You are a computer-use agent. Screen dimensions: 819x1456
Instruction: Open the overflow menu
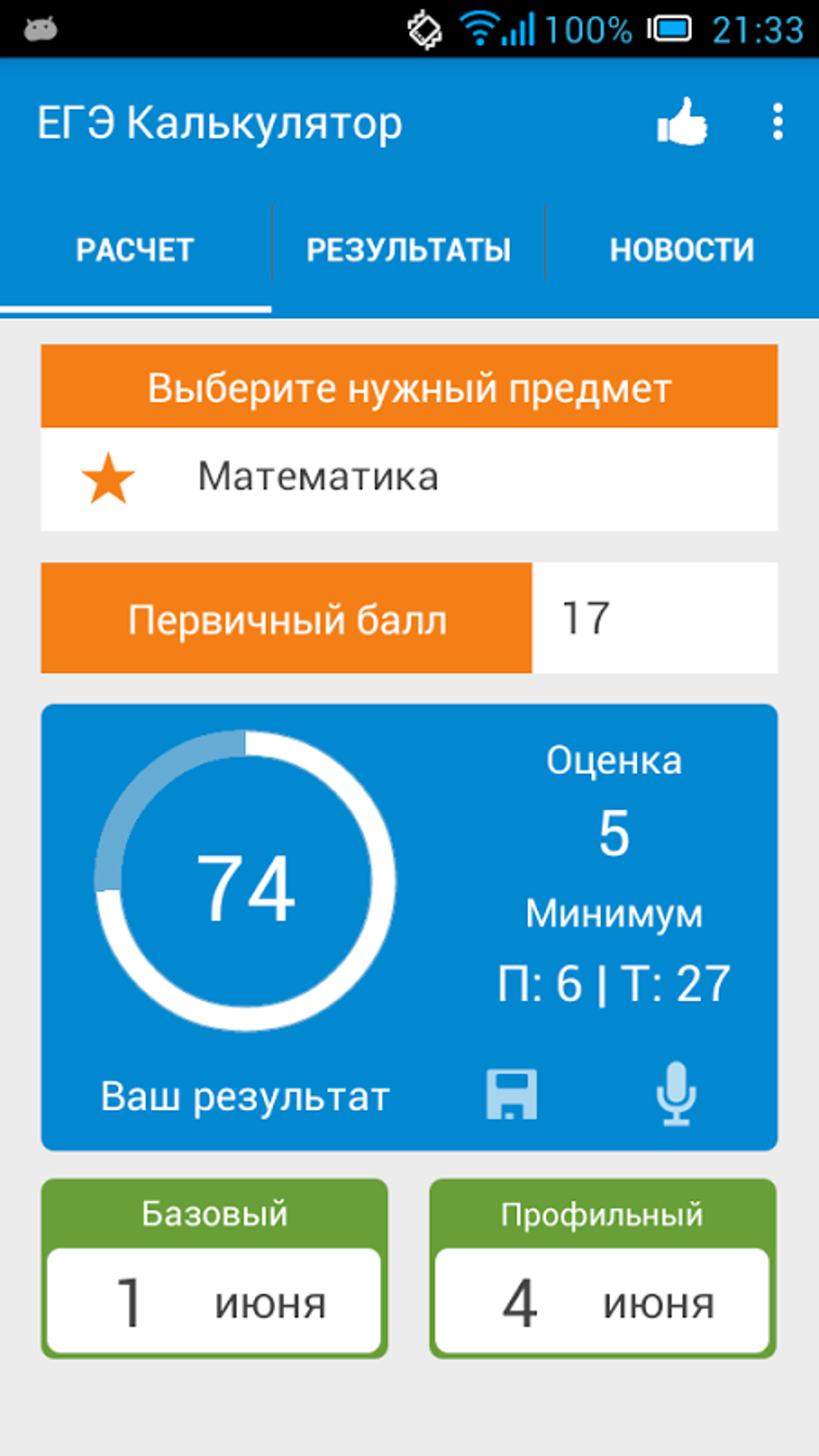[777, 122]
